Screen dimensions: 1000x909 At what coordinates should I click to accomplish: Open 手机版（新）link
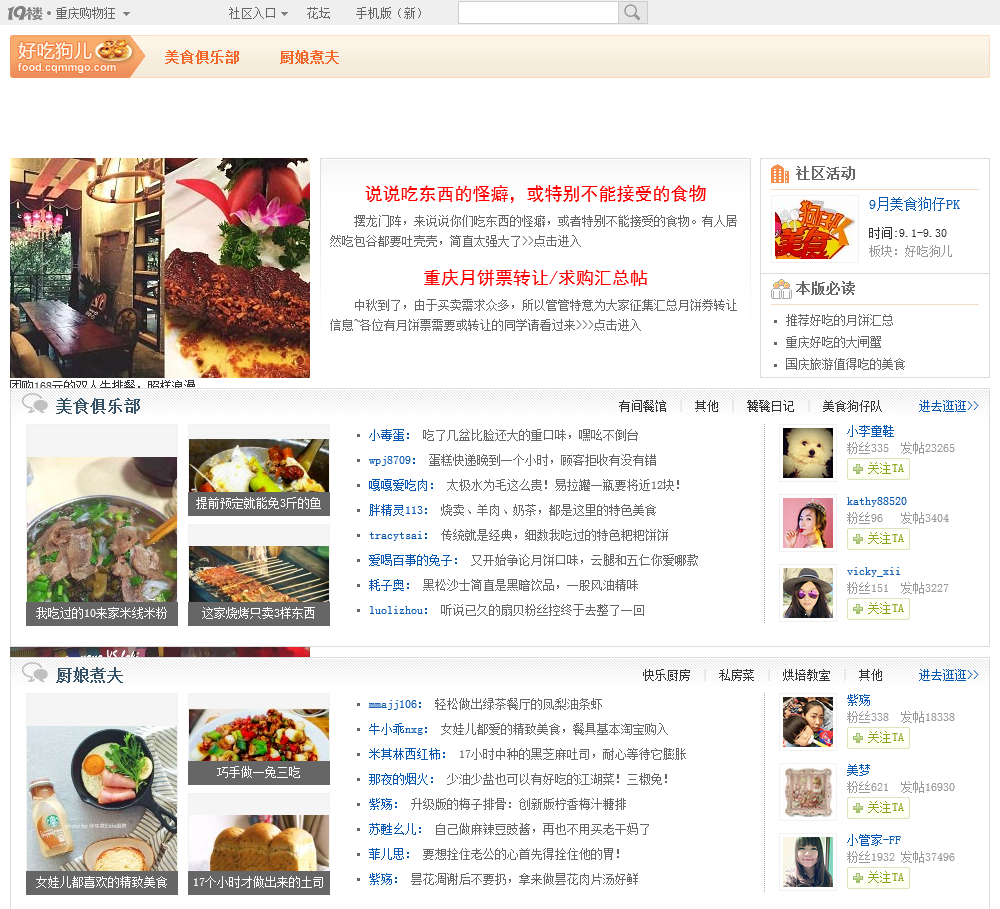[x=389, y=13]
